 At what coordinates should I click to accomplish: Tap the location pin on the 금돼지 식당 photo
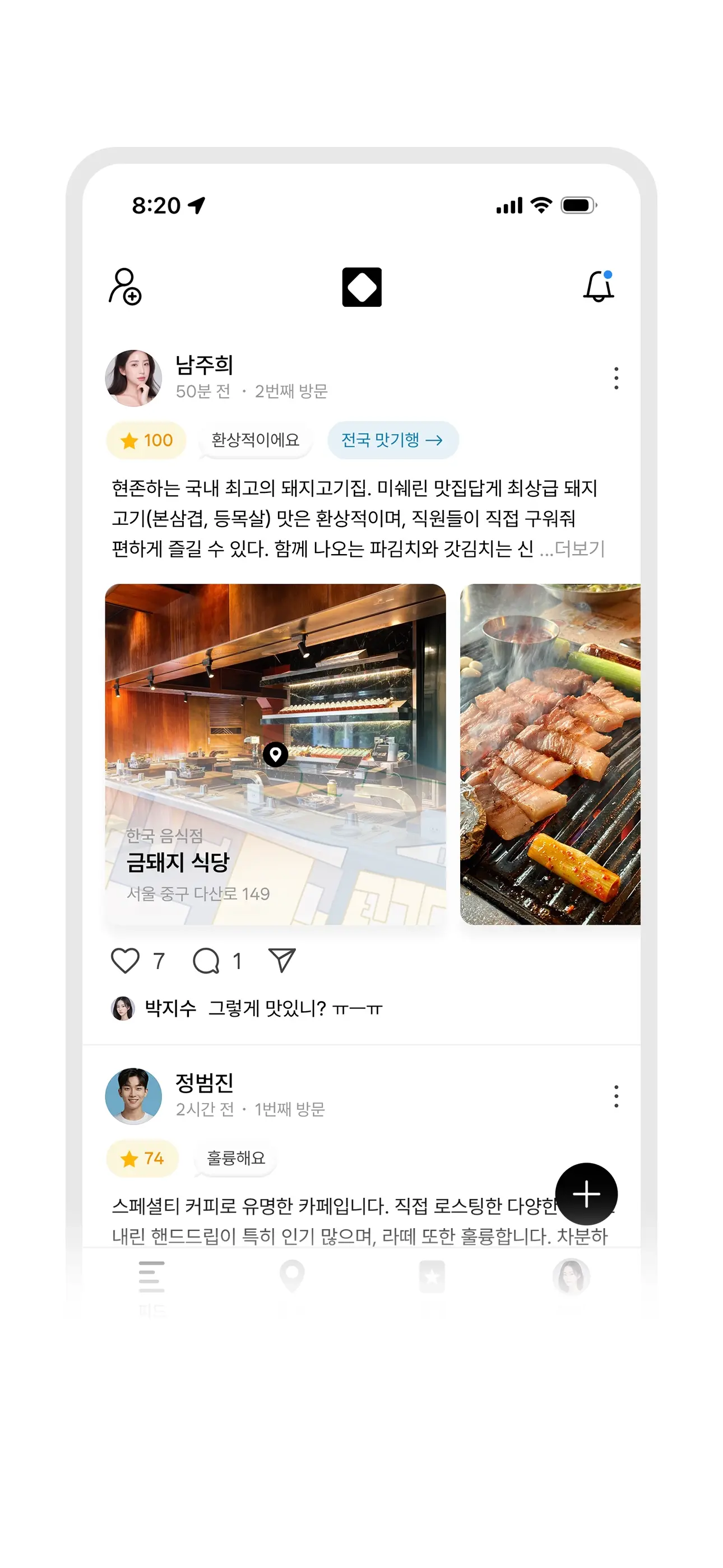(277, 755)
